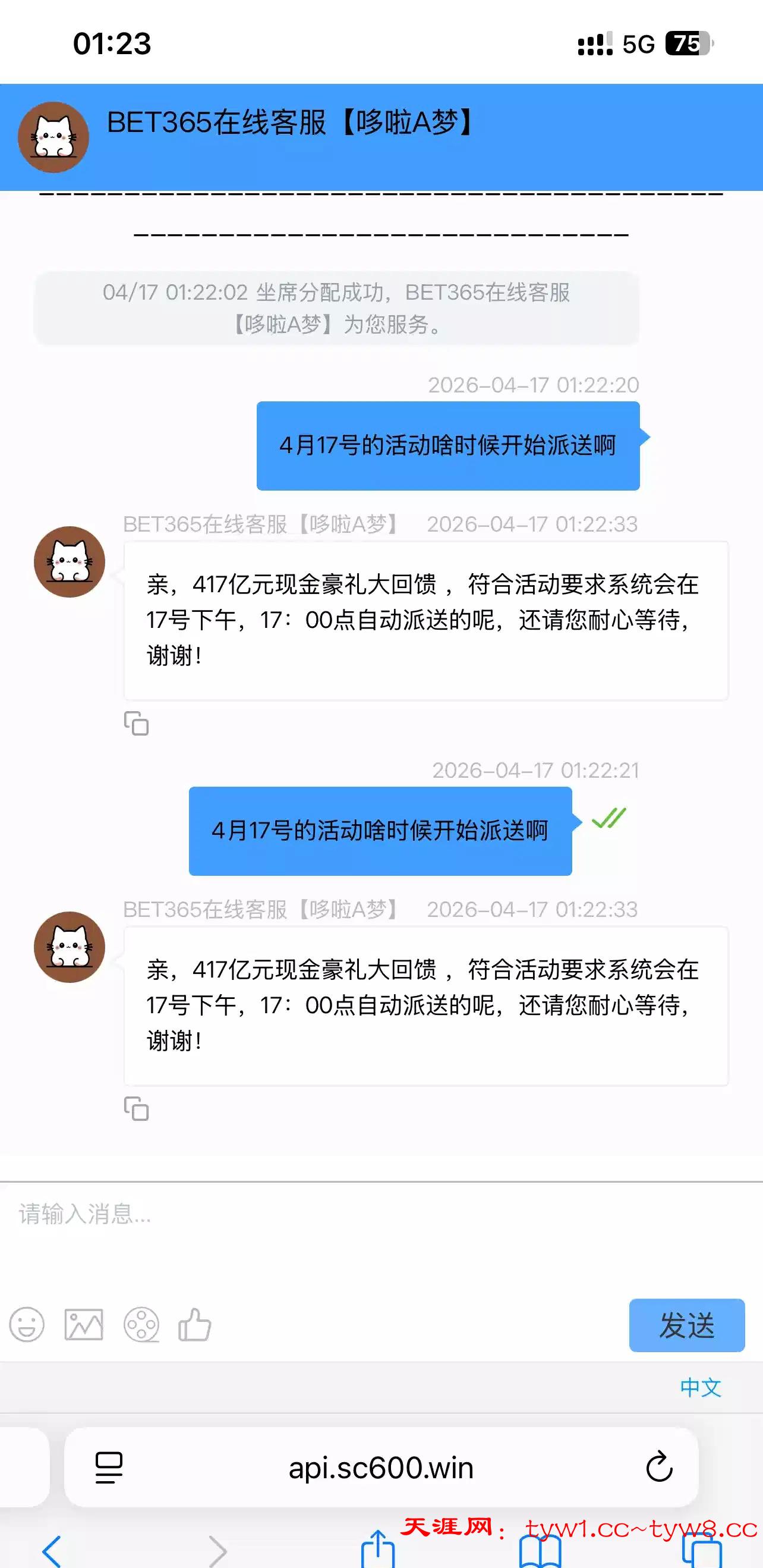Open the video attachment icon

[x=141, y=1325]
